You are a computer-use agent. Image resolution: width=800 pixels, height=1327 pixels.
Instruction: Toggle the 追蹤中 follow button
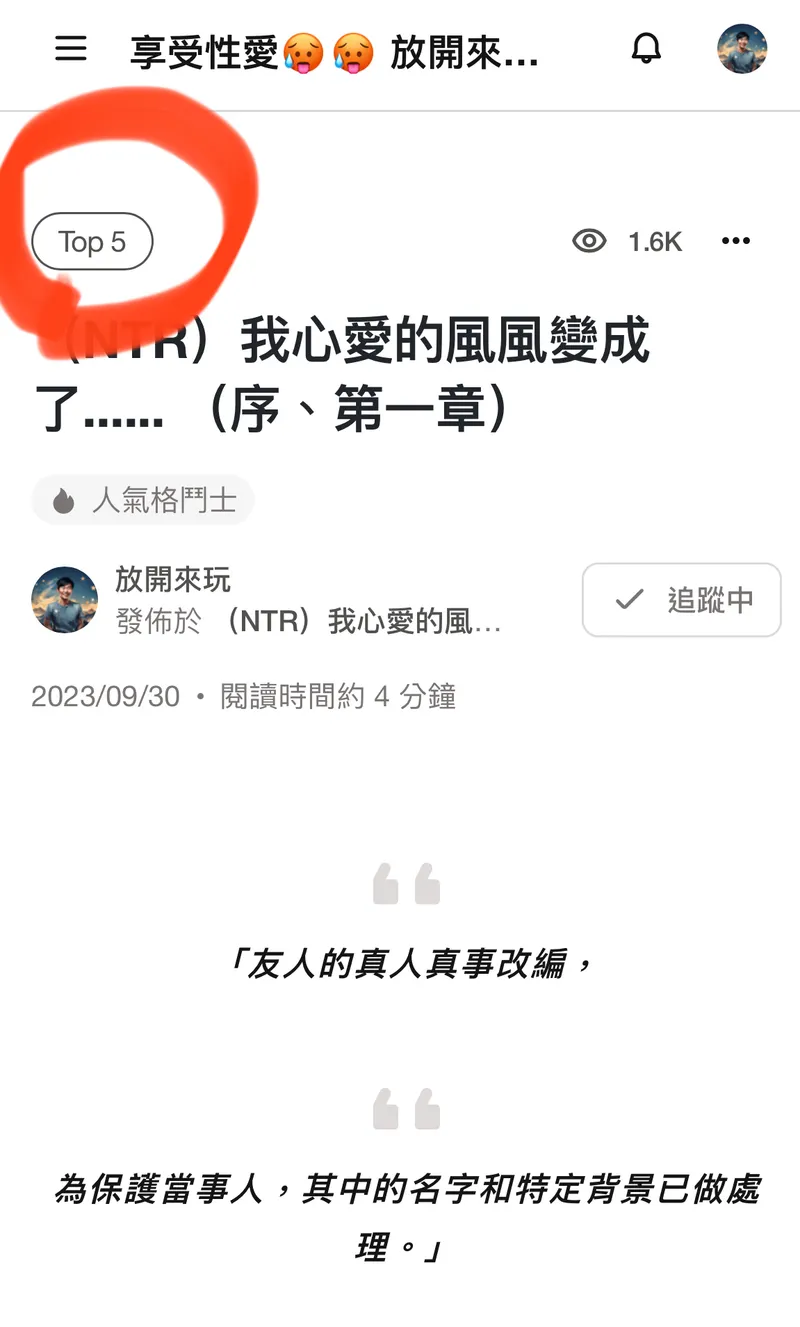point(681,600)
